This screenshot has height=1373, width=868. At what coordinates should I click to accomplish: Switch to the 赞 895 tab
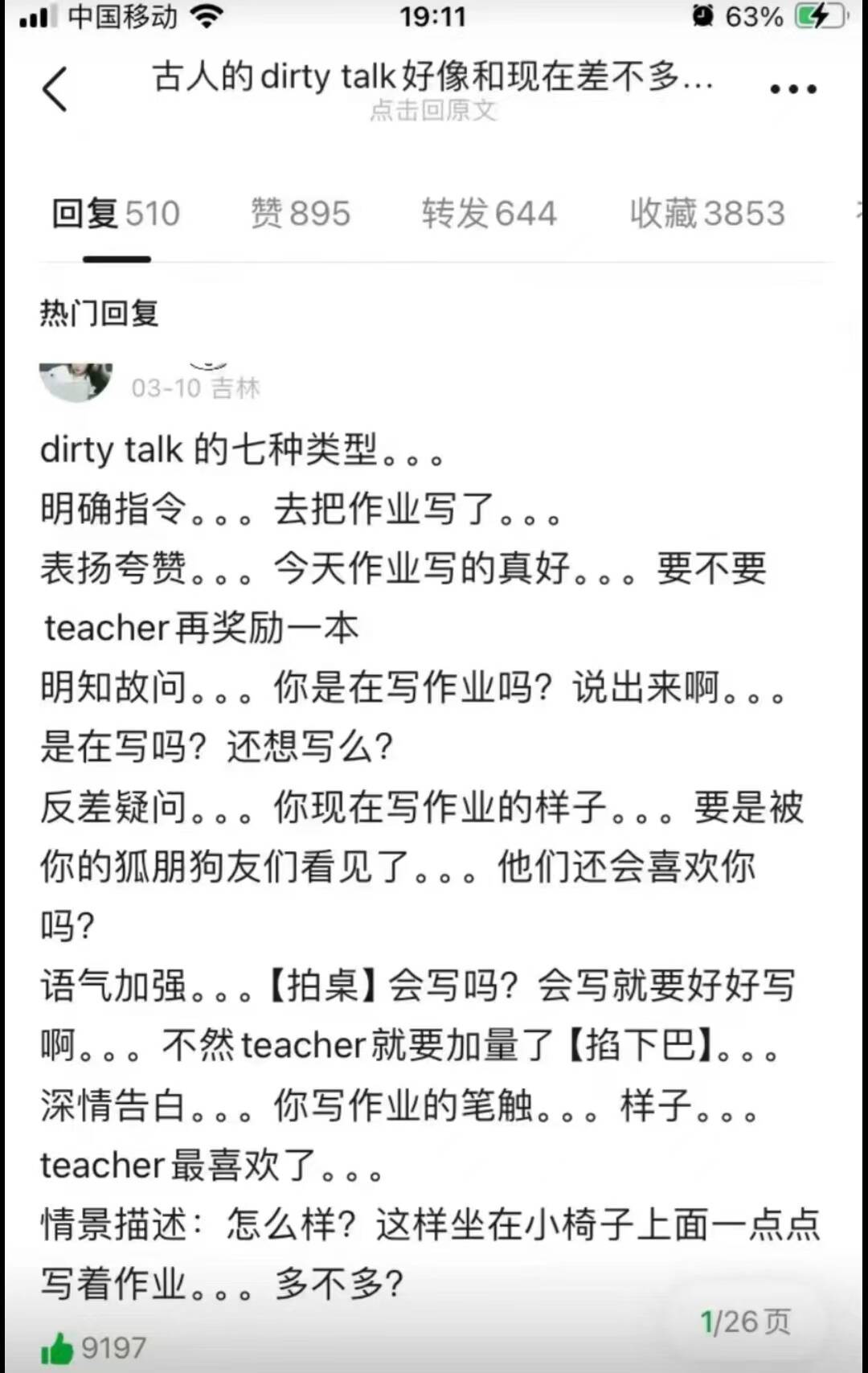[x=300, y=214]
